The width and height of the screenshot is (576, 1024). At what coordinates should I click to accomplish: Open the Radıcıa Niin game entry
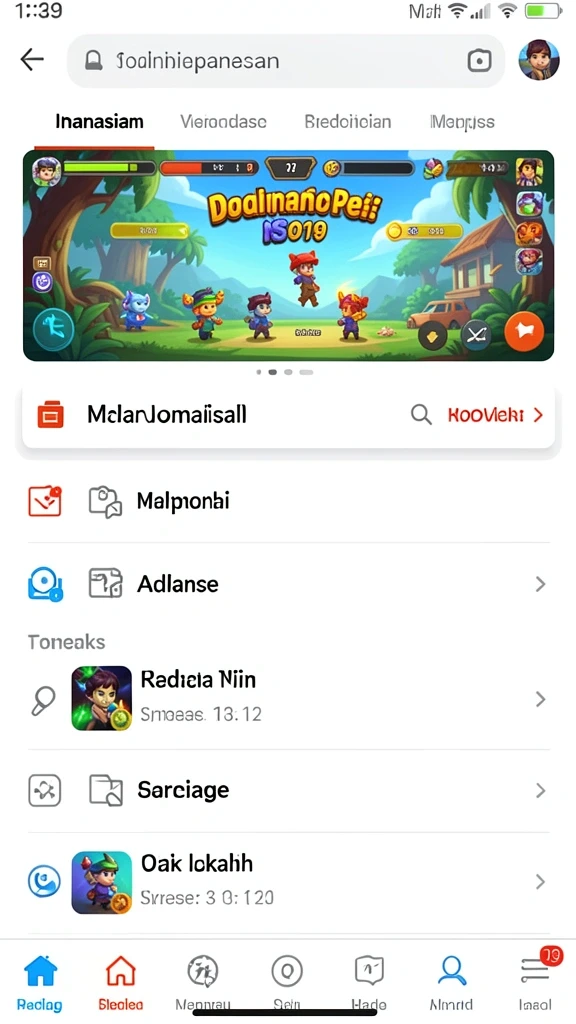[x=288, y=699]
